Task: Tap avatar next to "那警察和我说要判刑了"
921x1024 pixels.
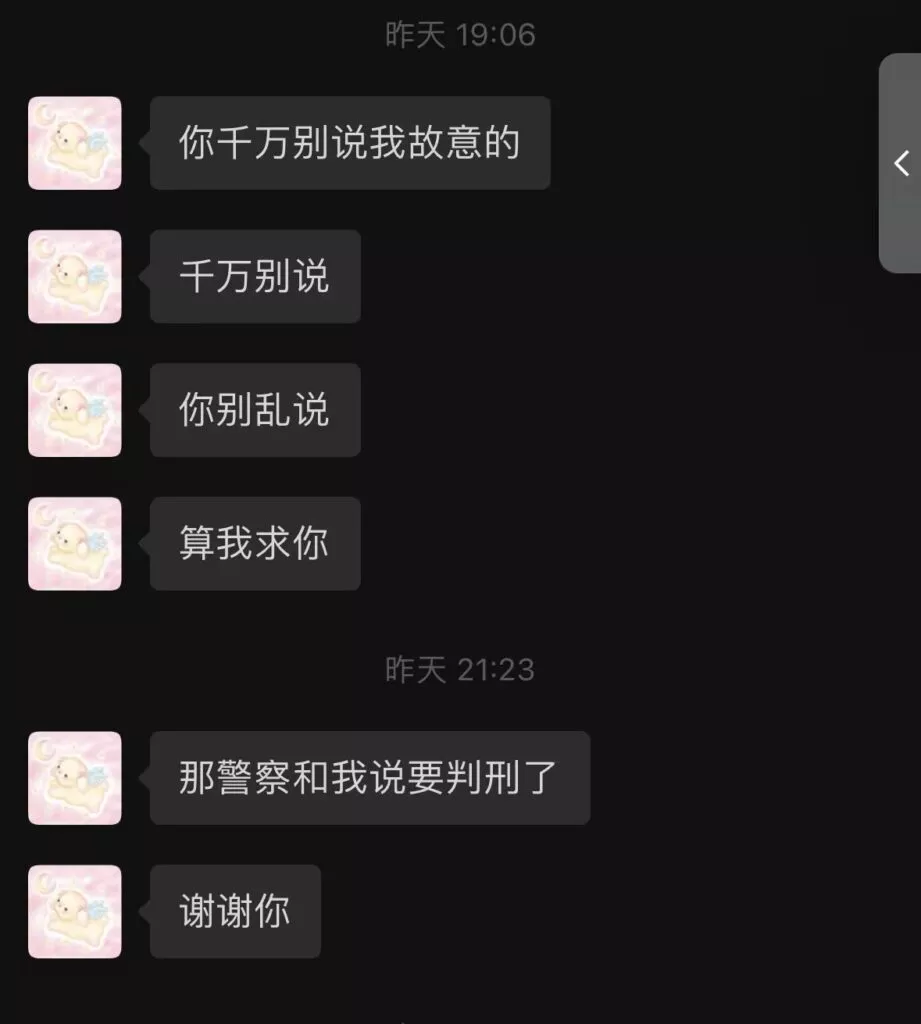Action: (75, 778)
